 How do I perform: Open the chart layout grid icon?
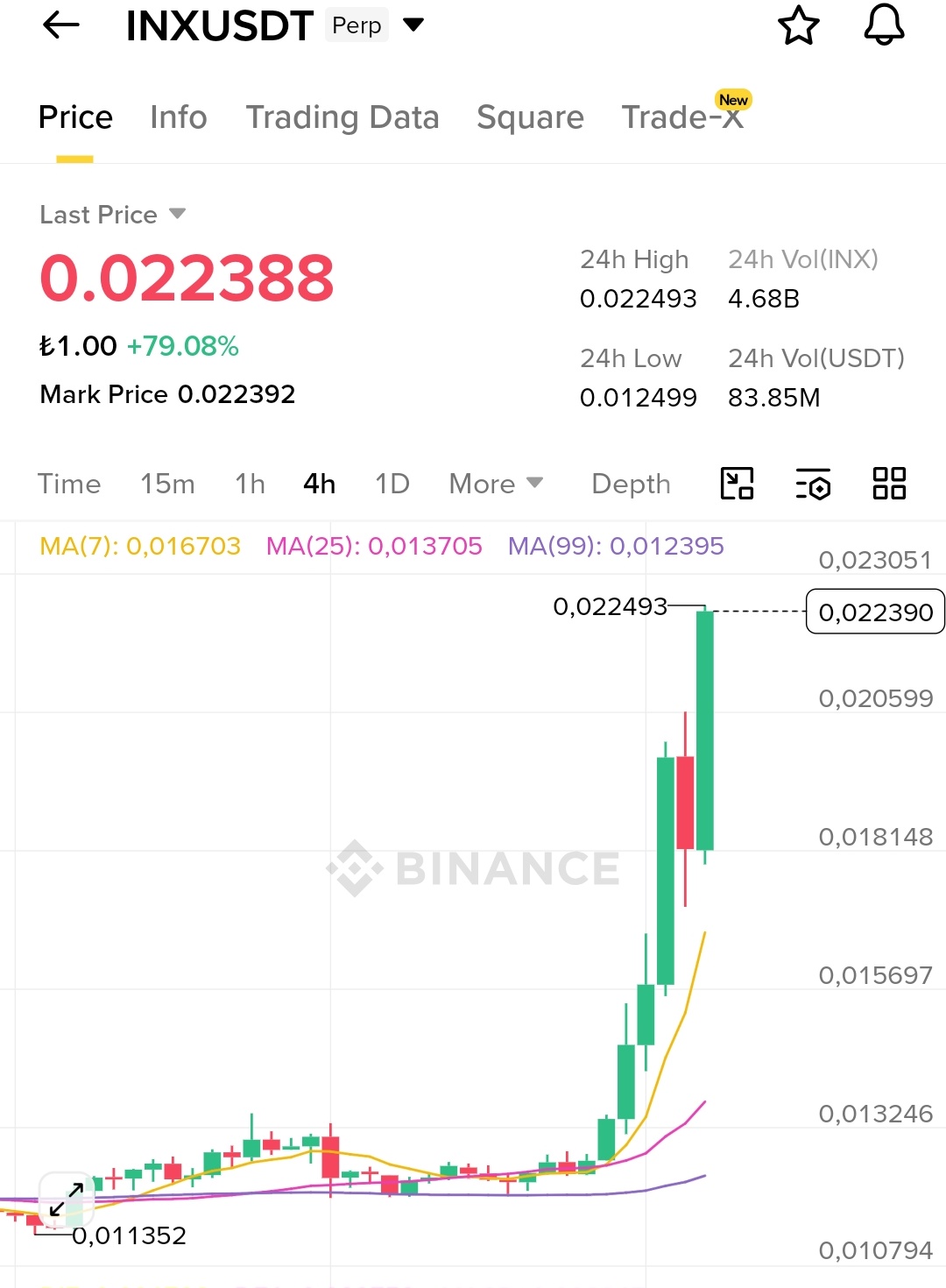(x=889, y=484)
